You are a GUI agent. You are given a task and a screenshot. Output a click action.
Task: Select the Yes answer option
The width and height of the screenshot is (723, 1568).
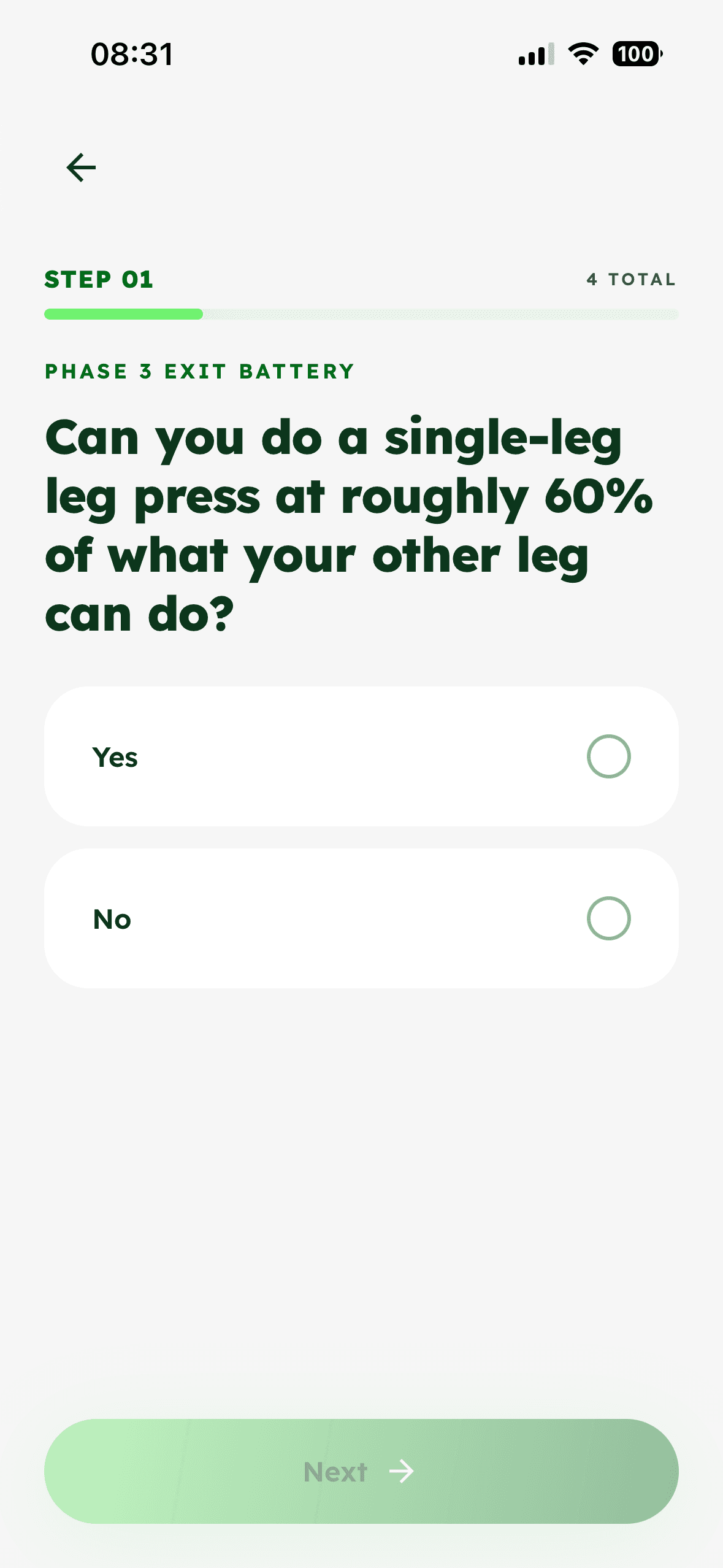(361, 756)
